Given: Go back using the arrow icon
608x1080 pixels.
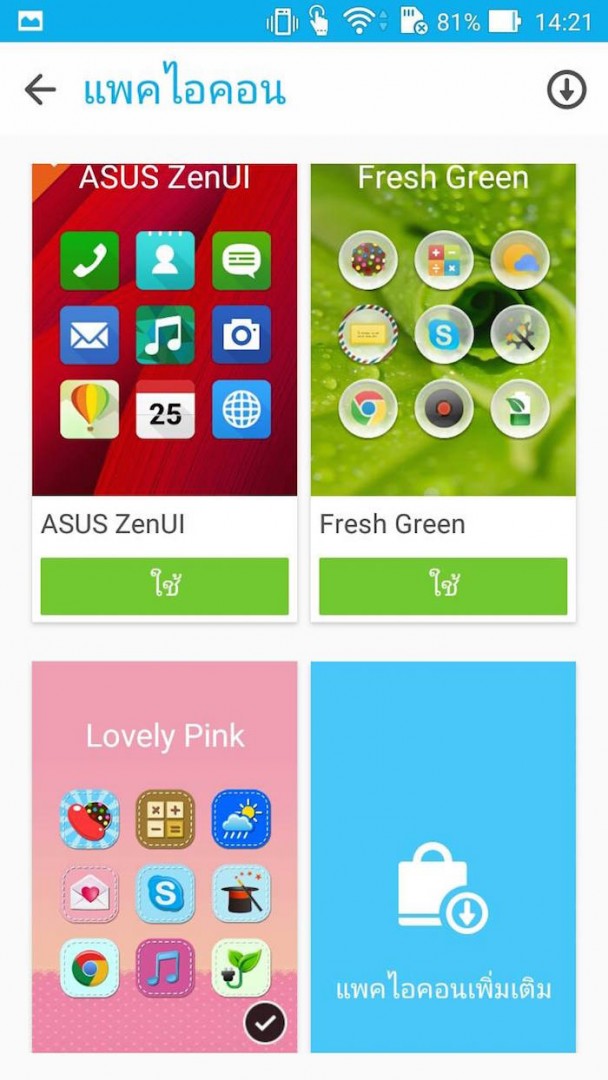Looking at the screenshot, I should click(40, 90).
